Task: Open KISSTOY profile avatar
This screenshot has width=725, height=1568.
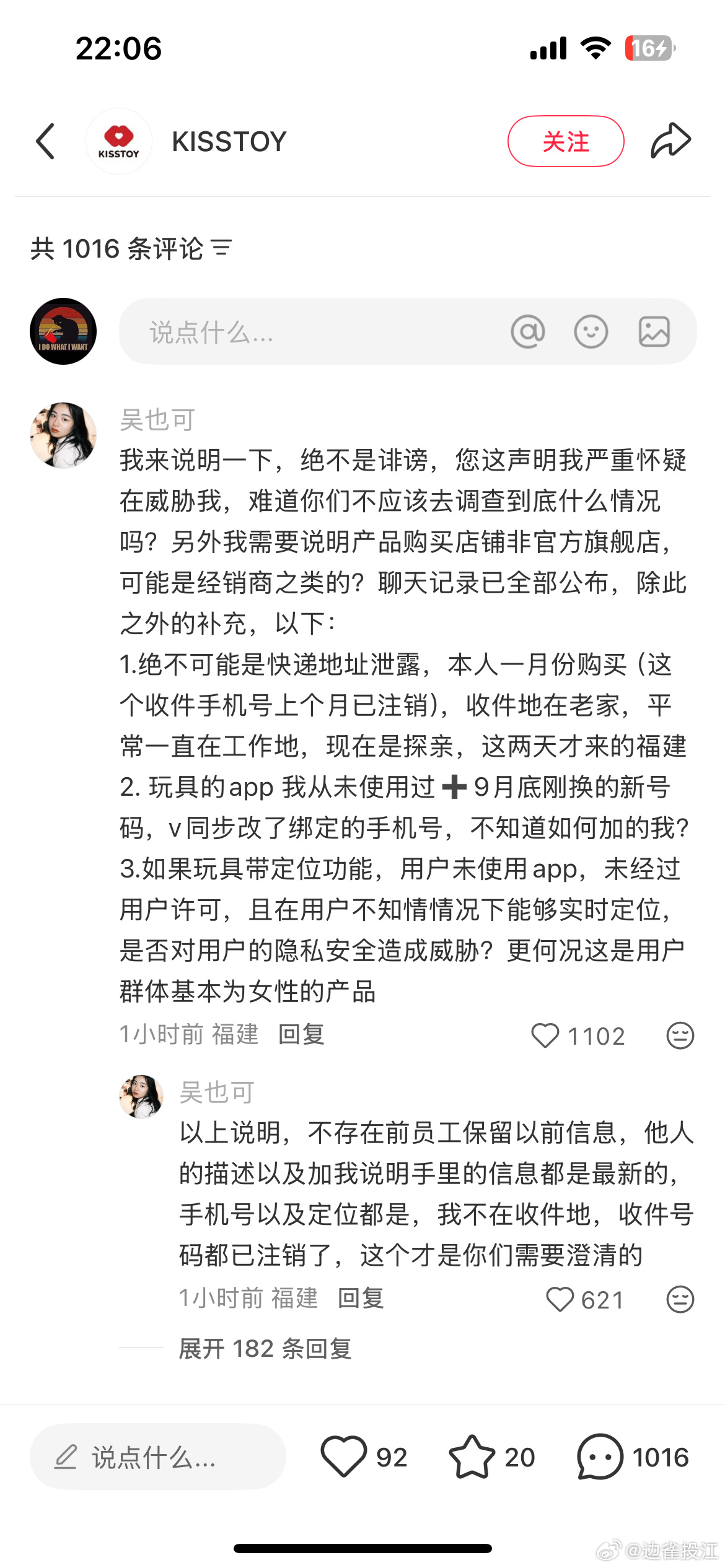Action: click(118, 141)
